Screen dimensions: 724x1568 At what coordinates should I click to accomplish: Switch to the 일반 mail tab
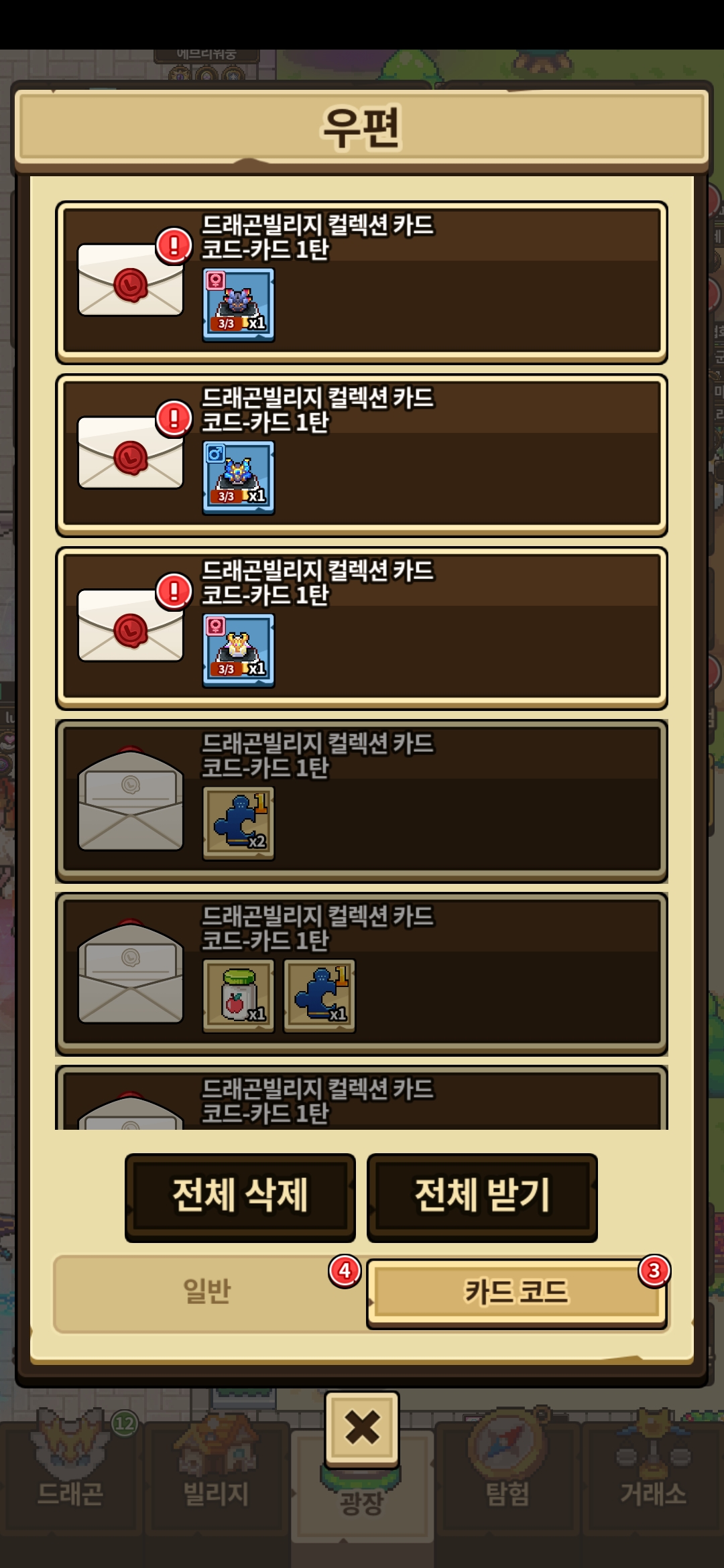206,1292
